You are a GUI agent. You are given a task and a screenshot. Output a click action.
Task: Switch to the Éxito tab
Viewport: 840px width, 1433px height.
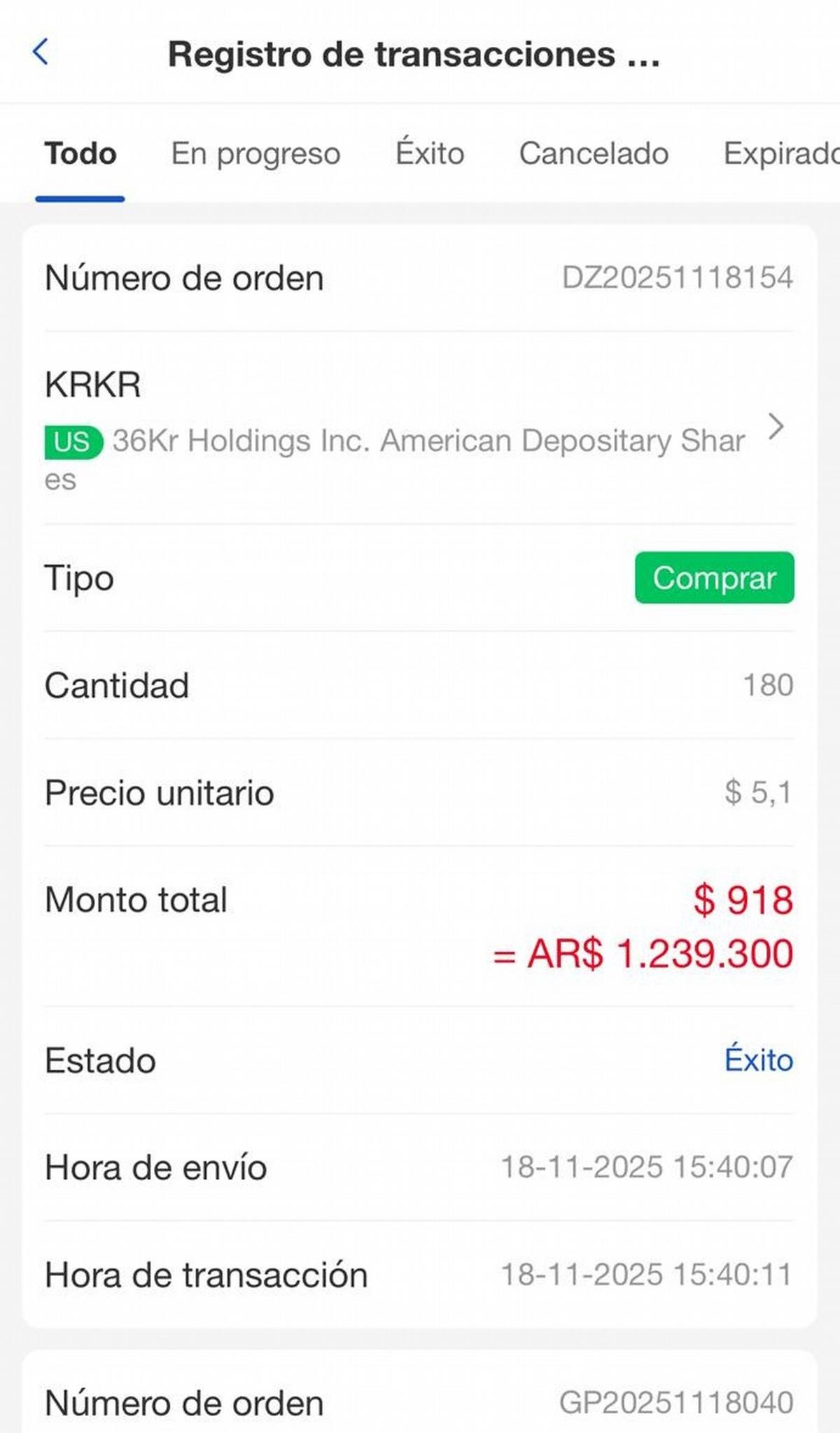pyautogui.click(x=430, y=153)
